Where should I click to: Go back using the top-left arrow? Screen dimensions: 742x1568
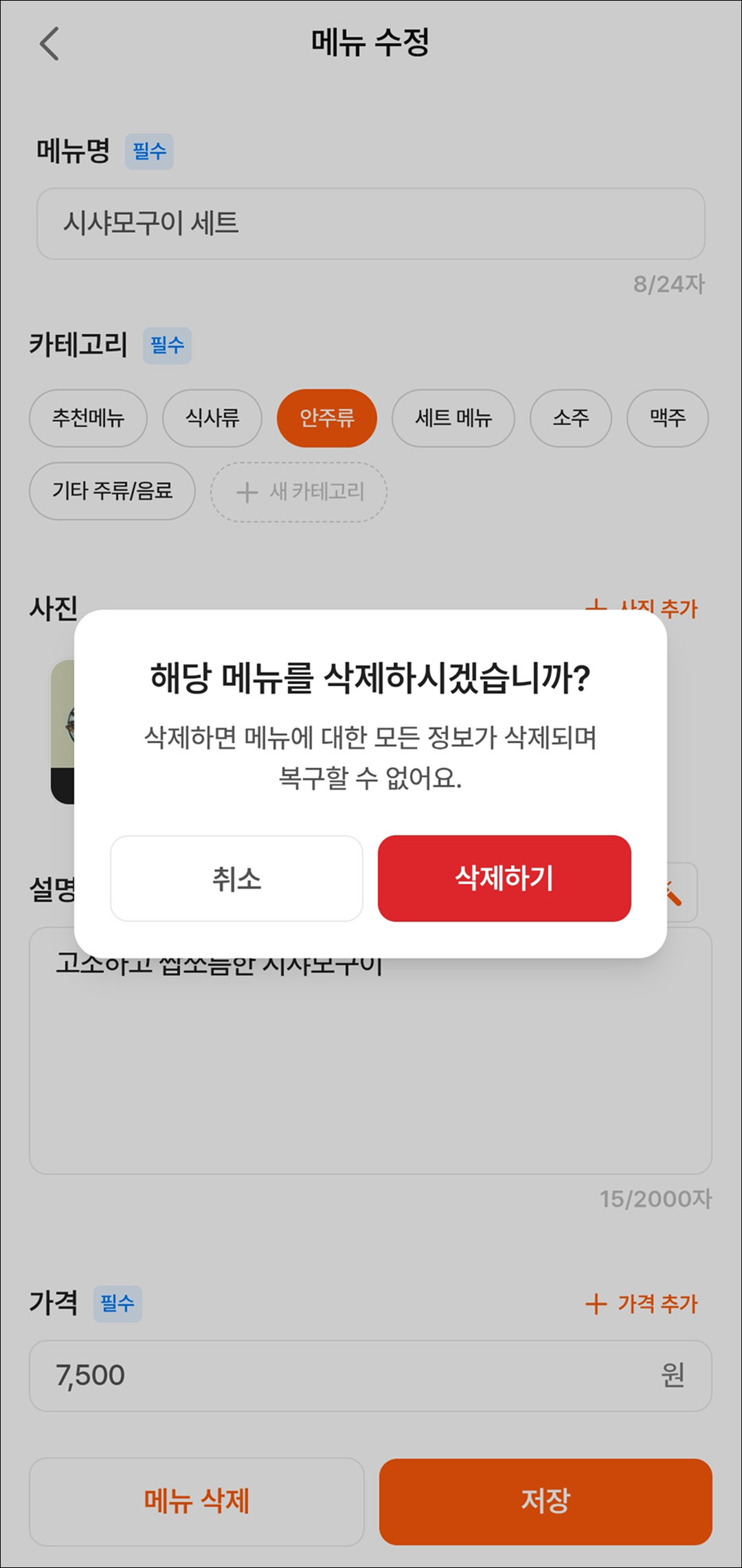pyautogui.click(x=49, y=44)
